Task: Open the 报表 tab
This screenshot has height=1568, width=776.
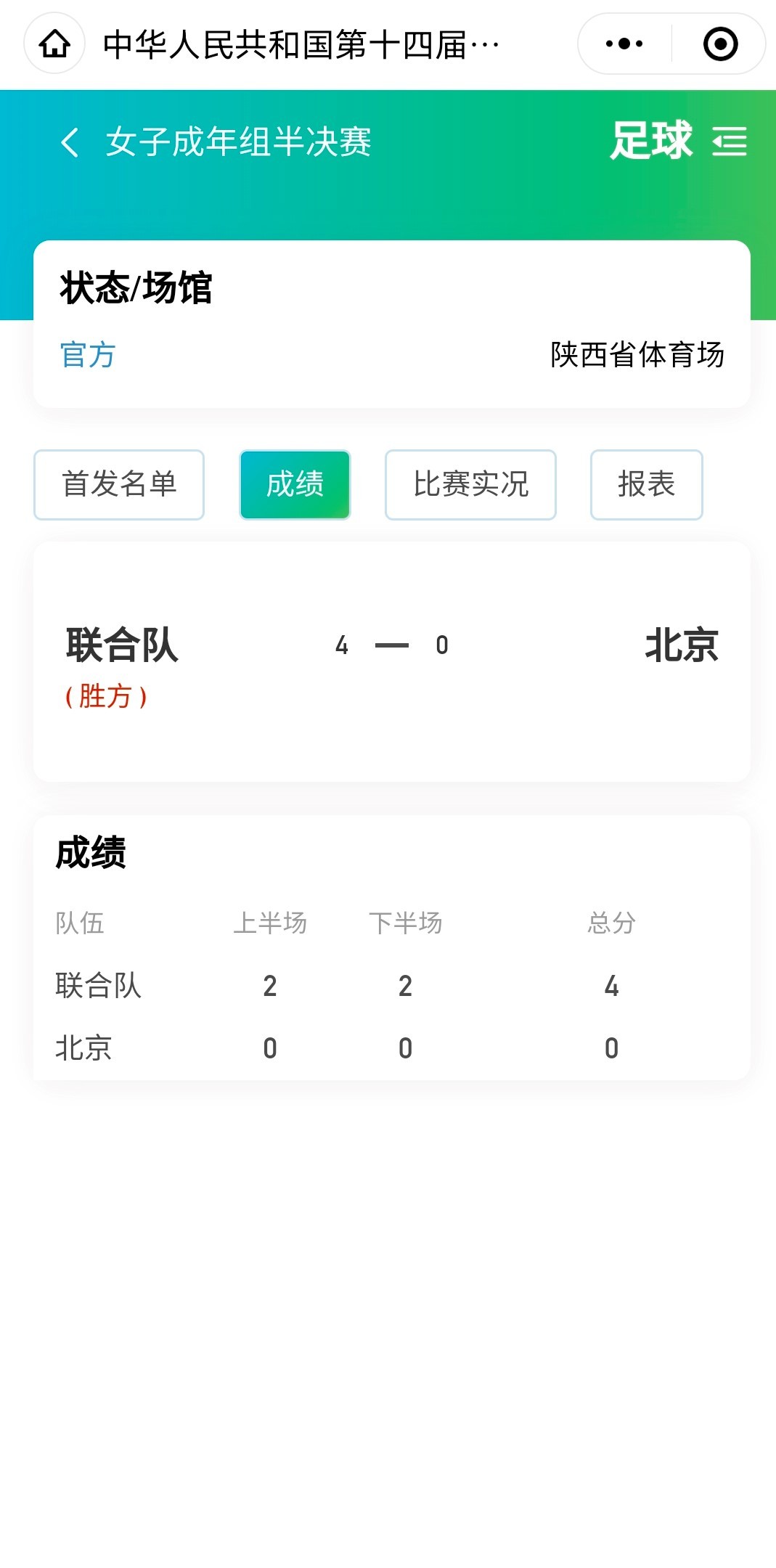Action: click(646, 484)
